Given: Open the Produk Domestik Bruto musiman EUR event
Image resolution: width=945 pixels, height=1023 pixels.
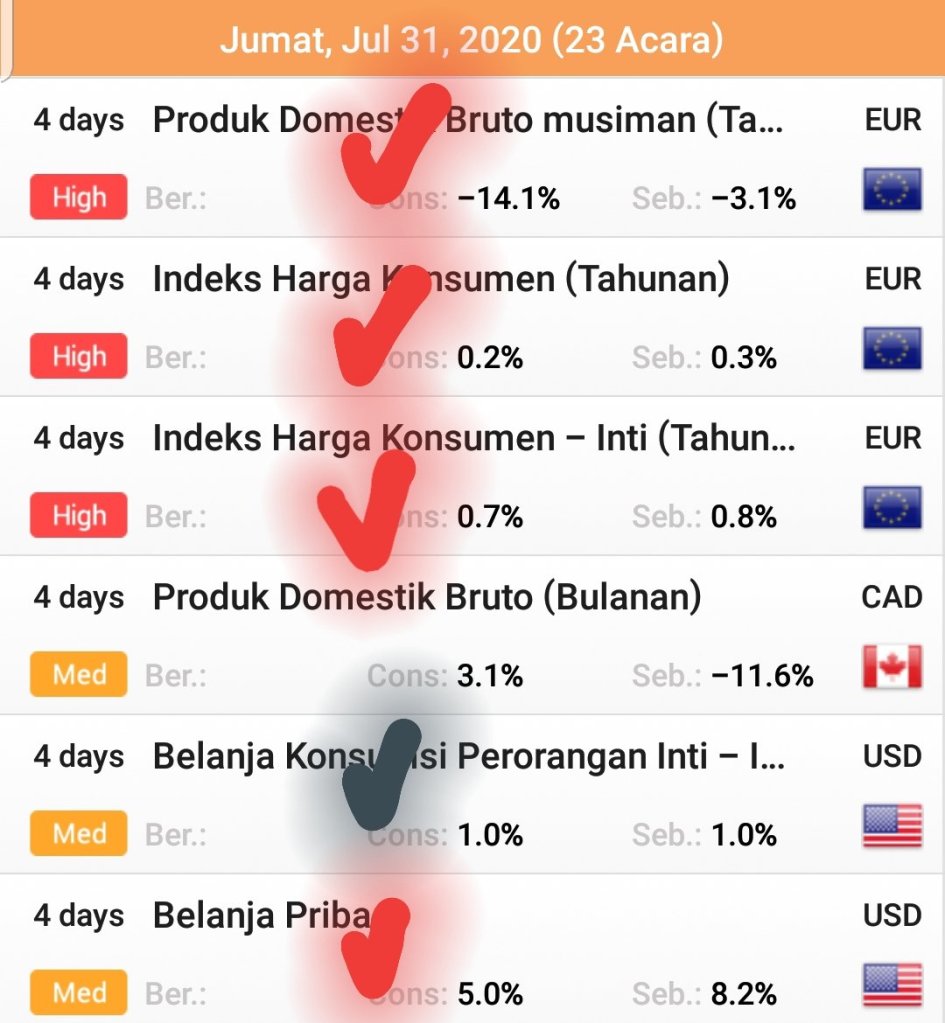Looking at the screenshot, I should tap(467, 121).
